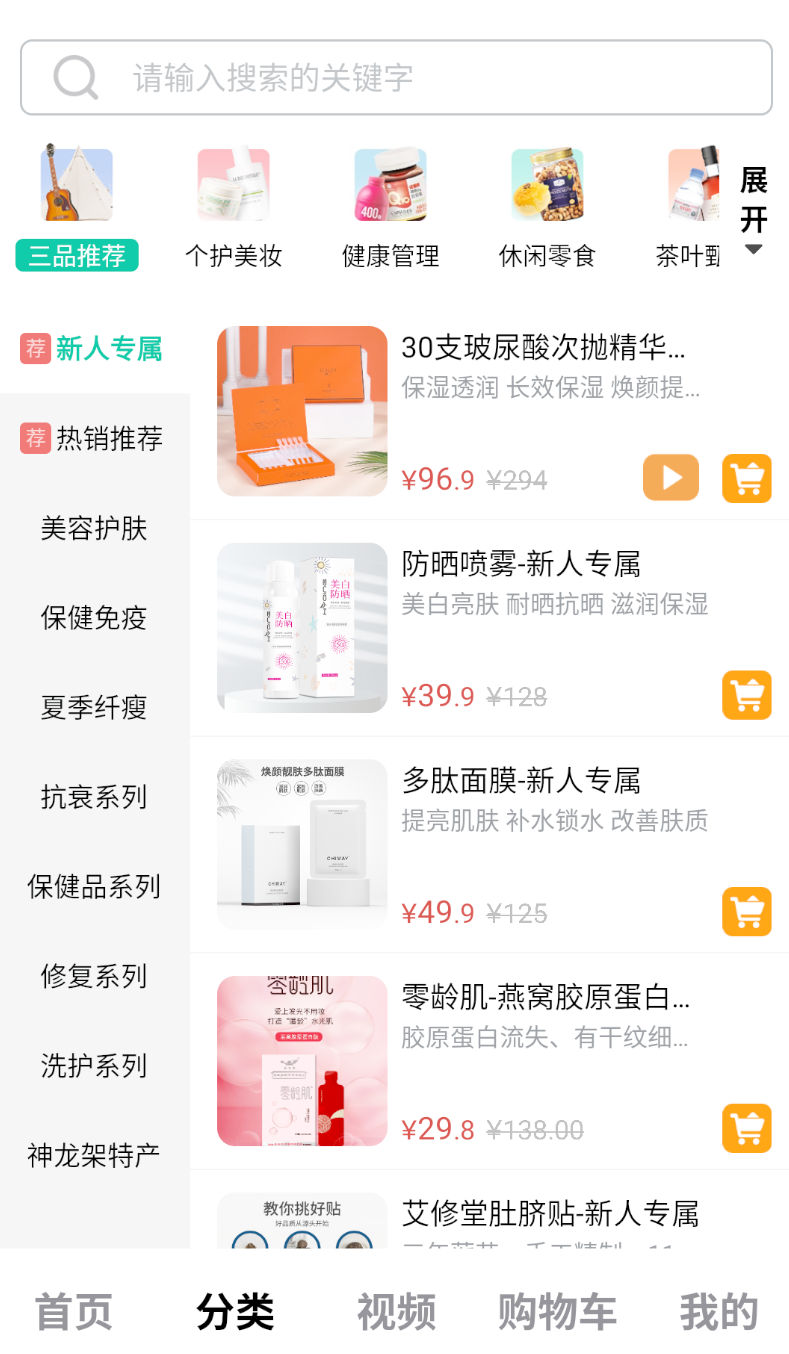Choose 热销推荐 in the side menu
The width and height of the screenshot is (789, 1354).
click(94, 438)
